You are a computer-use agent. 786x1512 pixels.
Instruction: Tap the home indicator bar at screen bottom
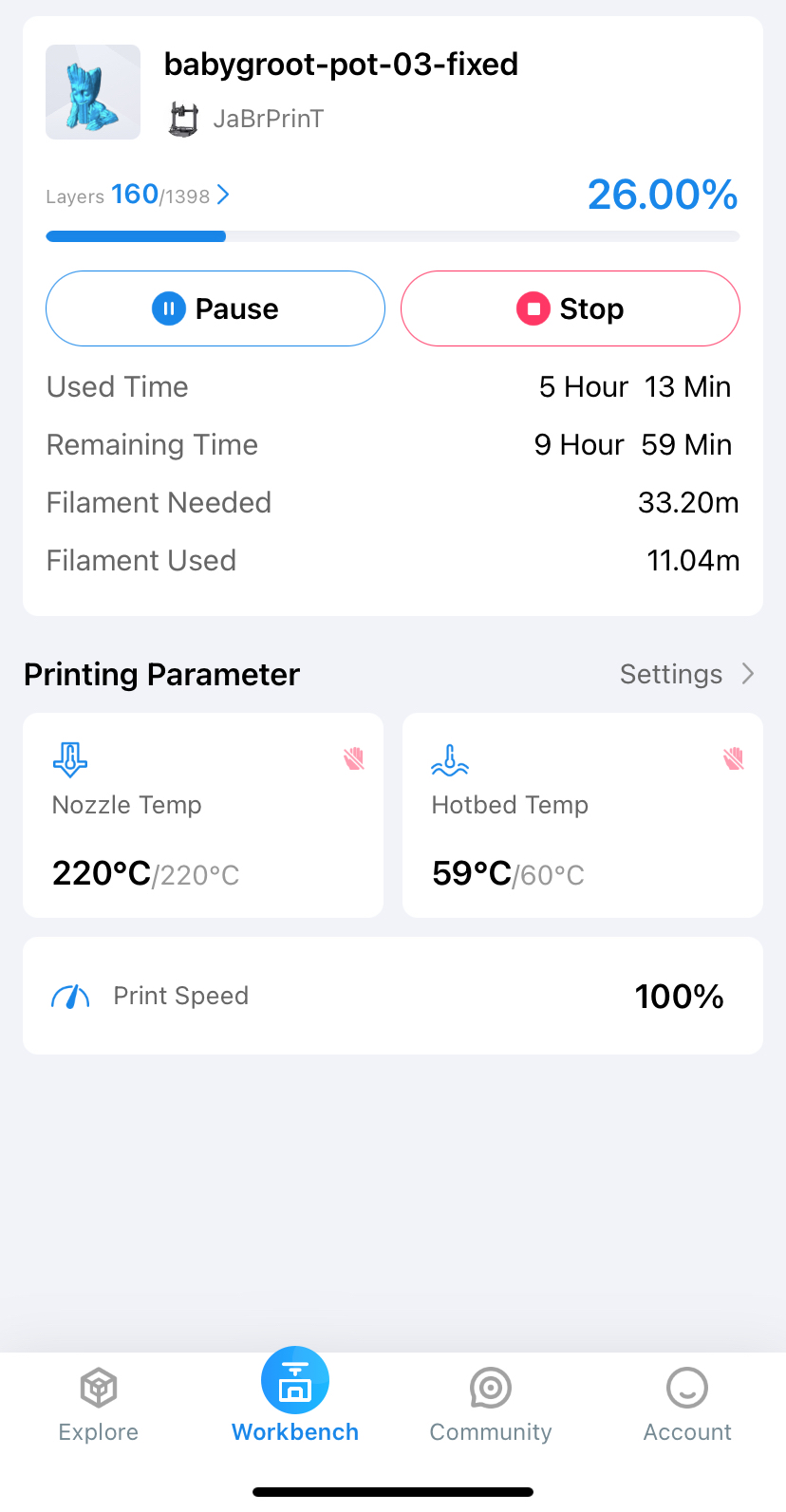coord(392,1493)
